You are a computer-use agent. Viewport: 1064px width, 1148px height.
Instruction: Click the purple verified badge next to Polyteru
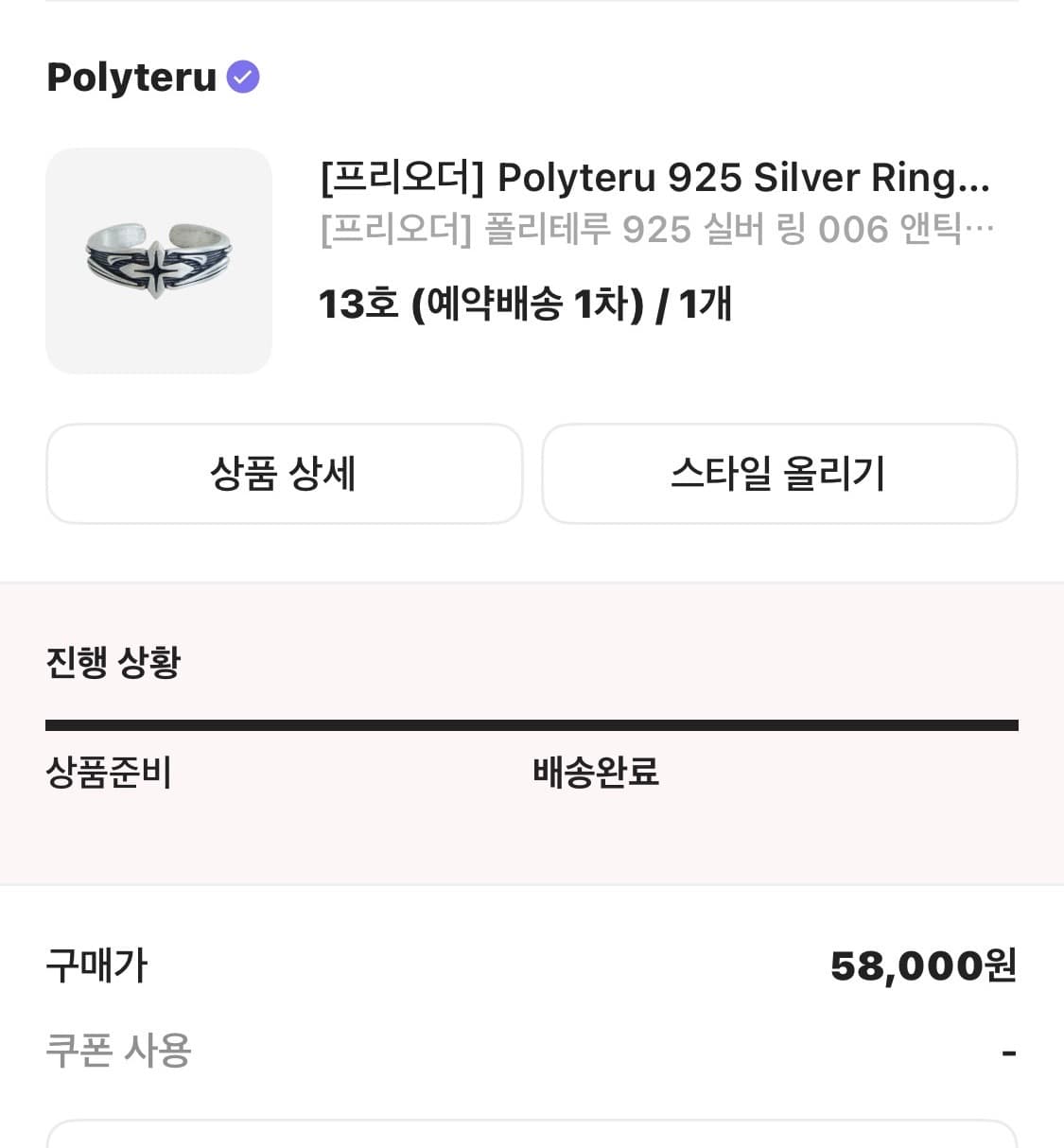243,77
